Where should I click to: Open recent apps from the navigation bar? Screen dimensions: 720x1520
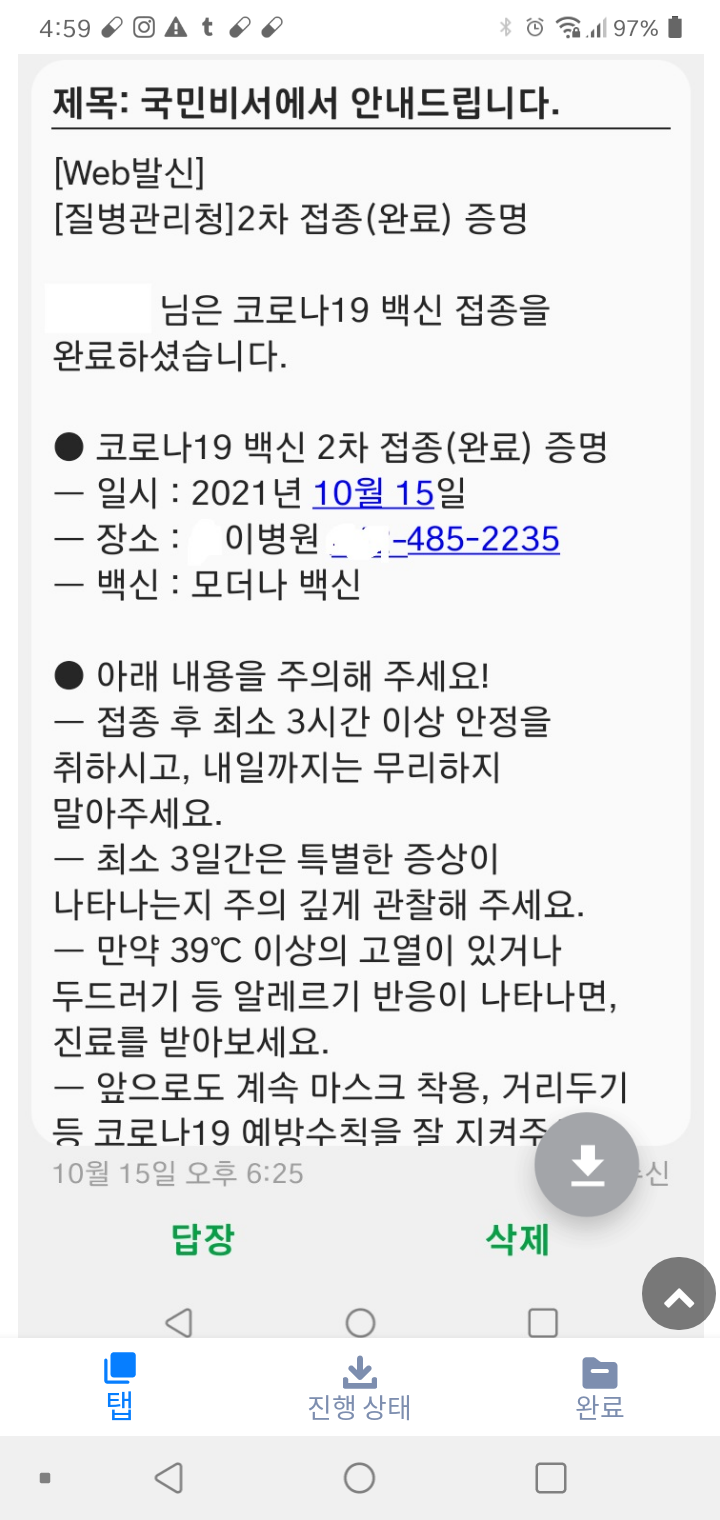point(550,1477)
